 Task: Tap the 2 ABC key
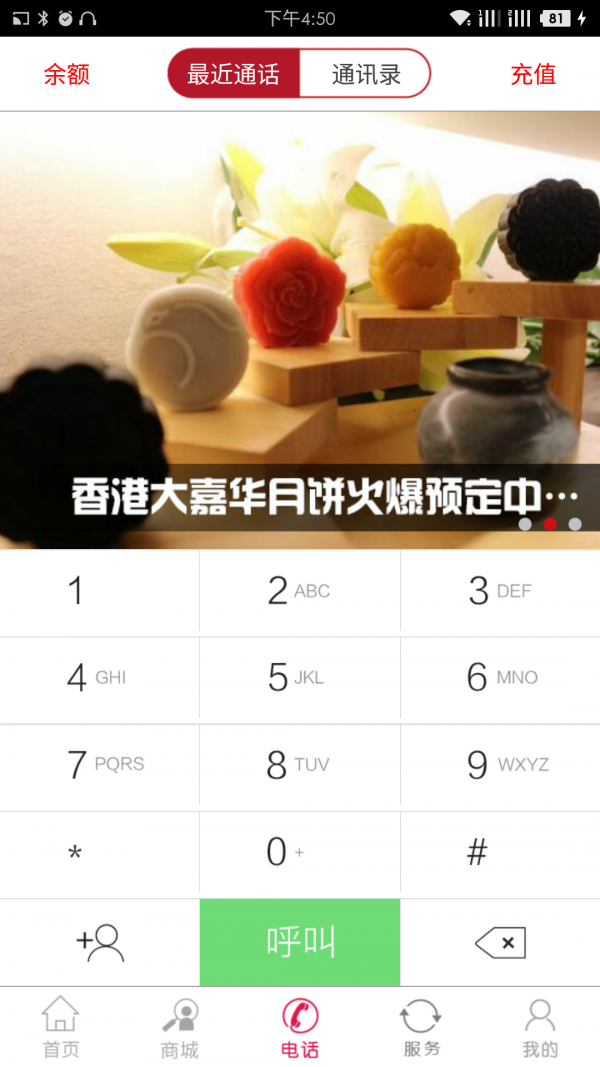[299, 592]
